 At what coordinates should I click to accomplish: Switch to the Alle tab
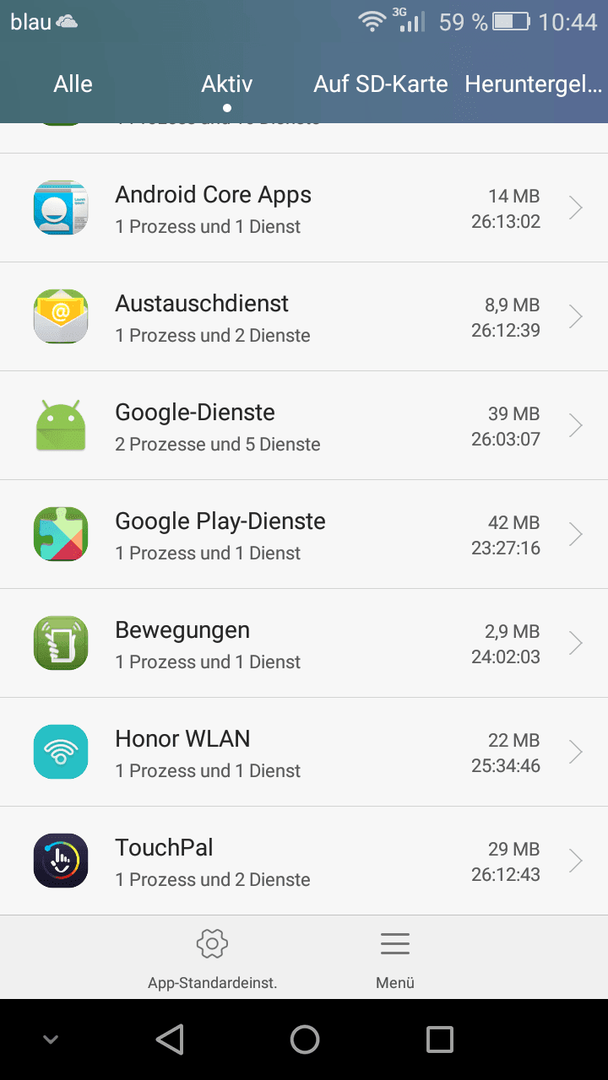[x=73, y=84]
